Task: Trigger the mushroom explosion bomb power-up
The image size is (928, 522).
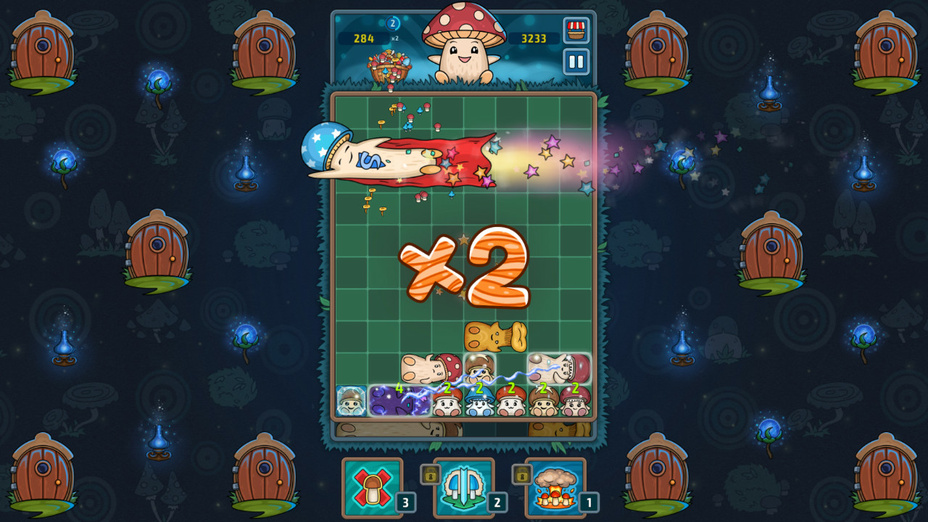Action: pyautogui.click(x=555, y=487)
